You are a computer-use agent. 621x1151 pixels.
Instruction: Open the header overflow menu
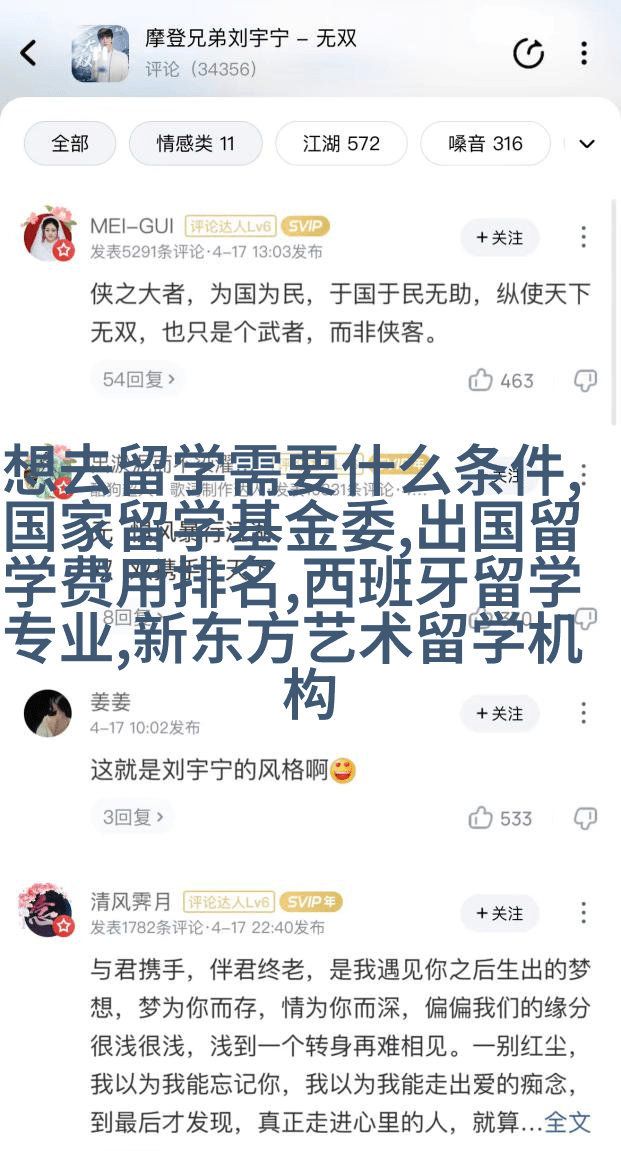(584, 53)
